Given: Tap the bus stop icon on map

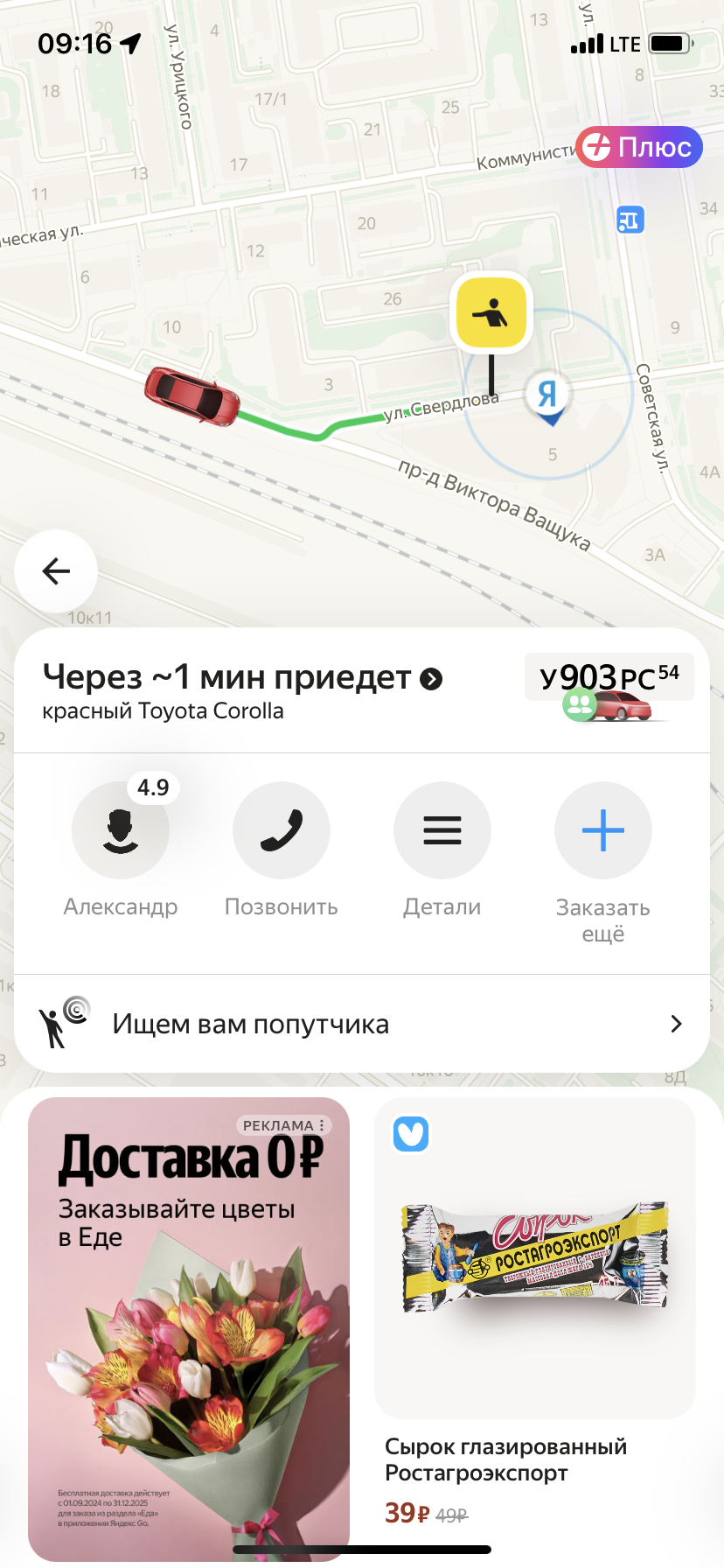Looking at the screenshot, I should (630, 220).
